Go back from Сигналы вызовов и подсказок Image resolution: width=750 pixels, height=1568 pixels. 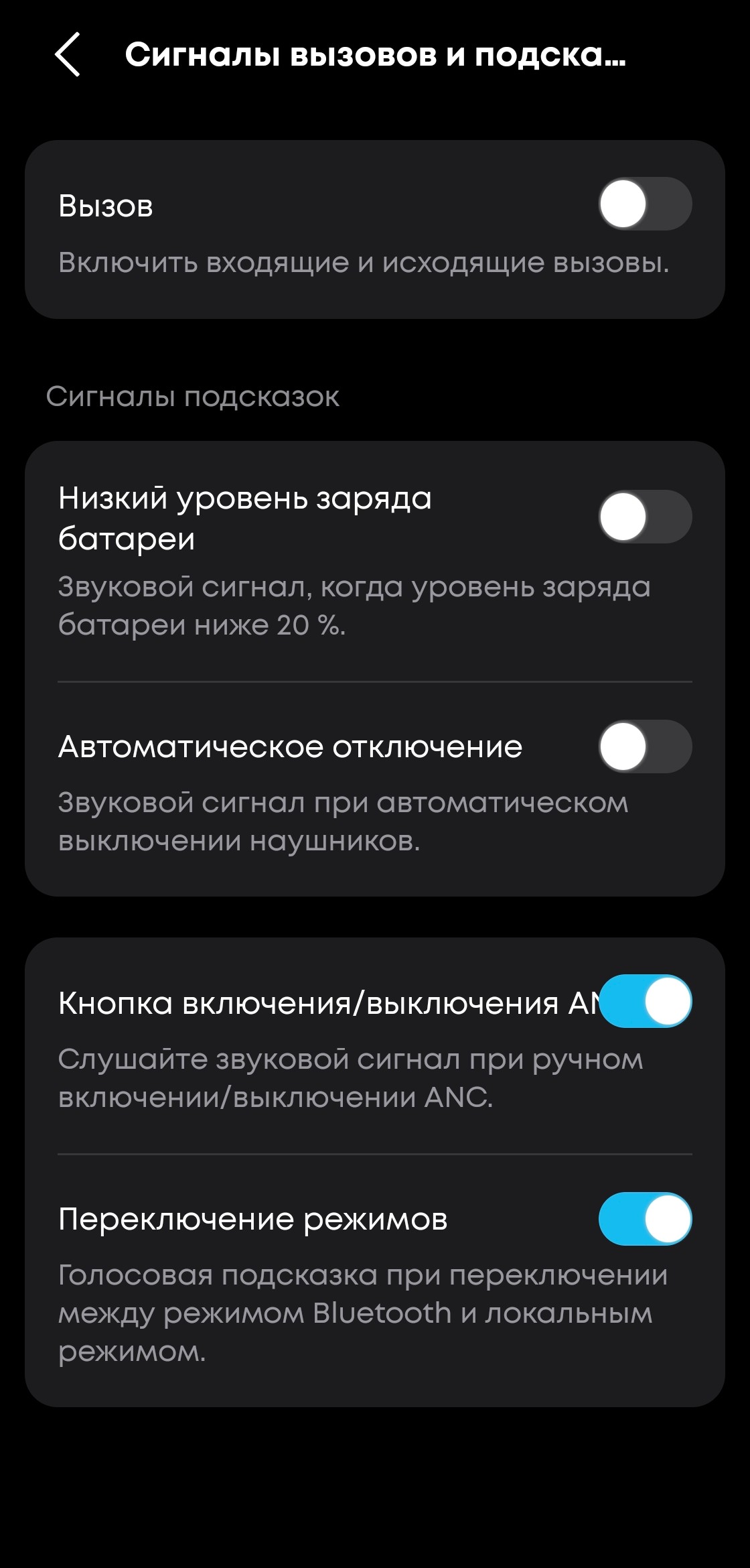pyautogui.click(x=68, y=54)
